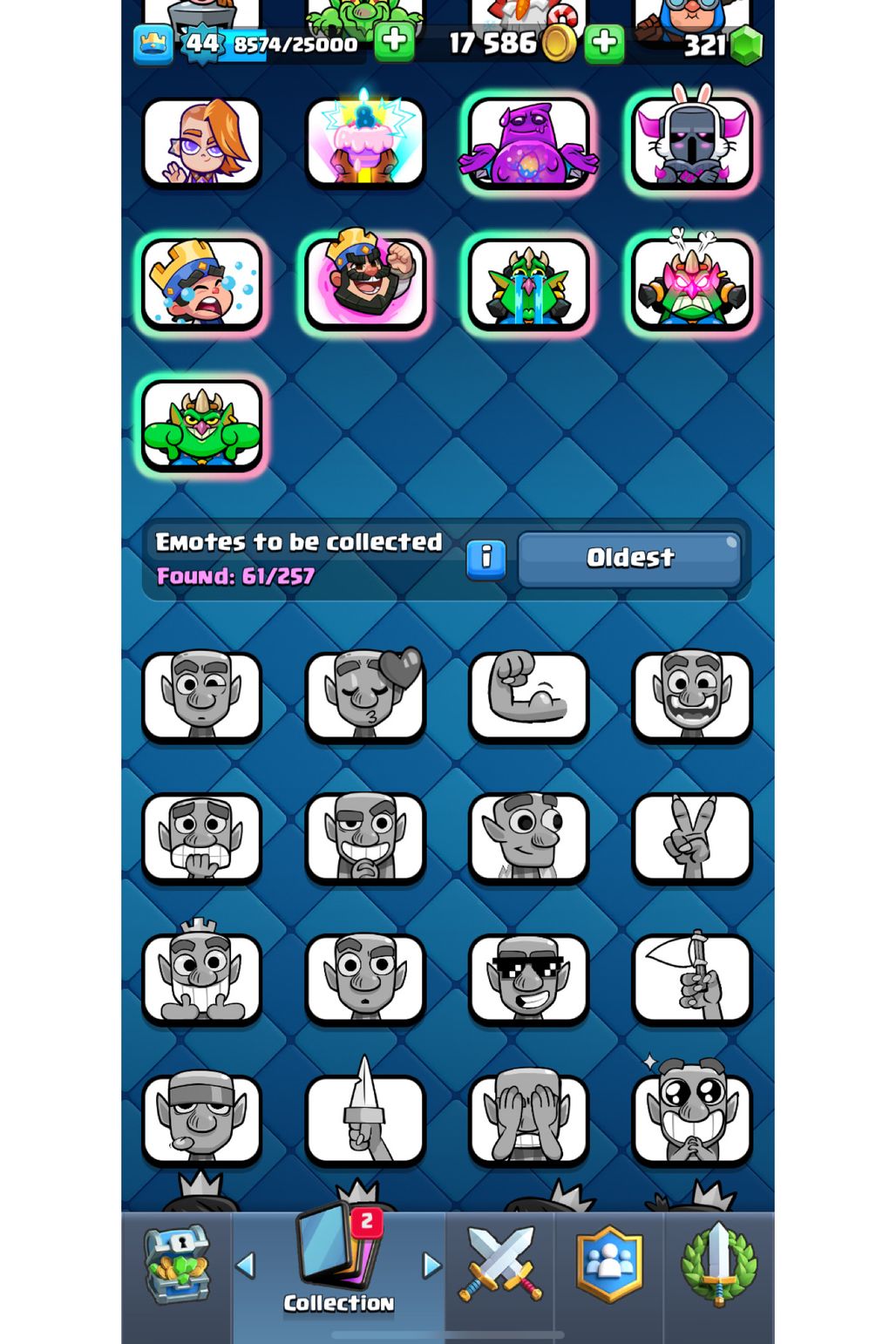Select the purple octopus crystal ball emote

[x=529, y=142]
